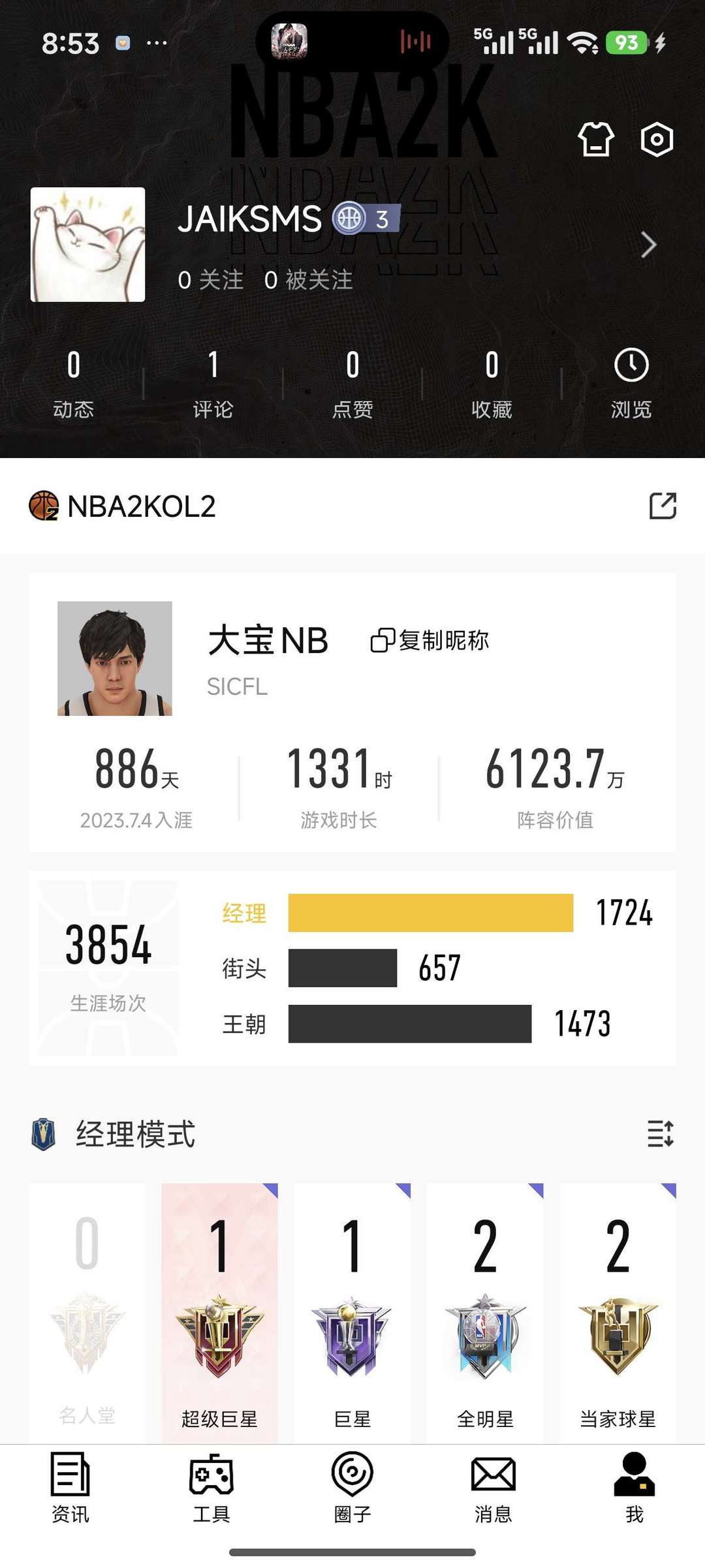Tap the cat profile avatar
Screen dimensions: 705x1568
click(88, 245)
